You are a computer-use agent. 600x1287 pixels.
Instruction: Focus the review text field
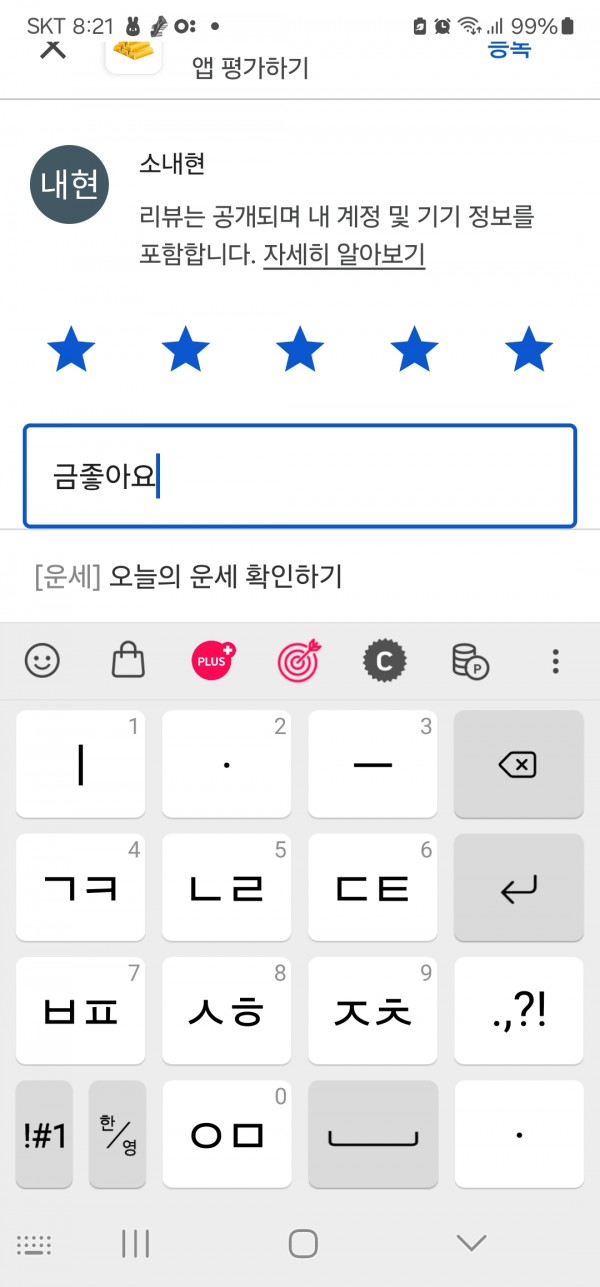(x=300, y=476)
